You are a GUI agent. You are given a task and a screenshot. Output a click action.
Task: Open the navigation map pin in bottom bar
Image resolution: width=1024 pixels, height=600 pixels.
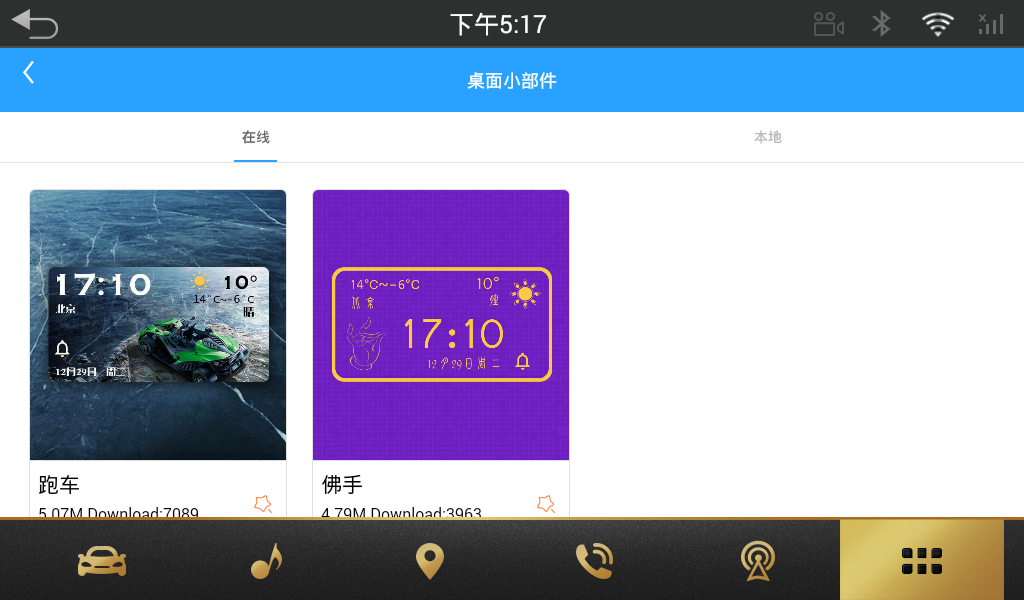(430, 561)
